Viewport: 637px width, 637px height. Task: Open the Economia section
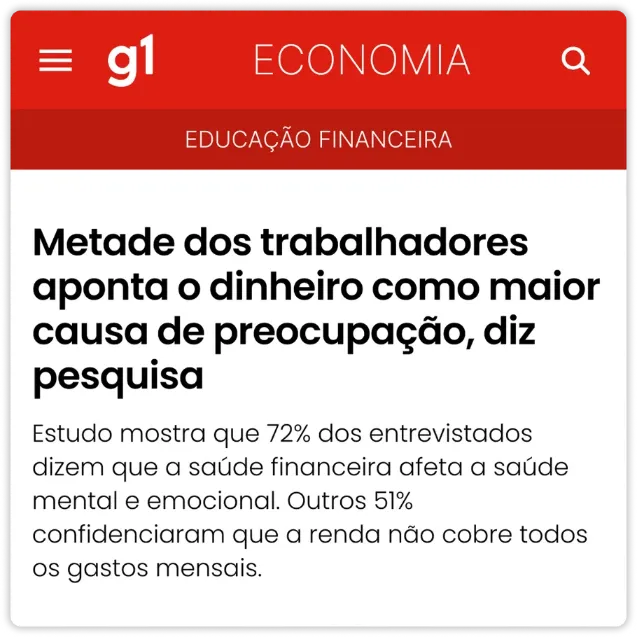(361, 61)
